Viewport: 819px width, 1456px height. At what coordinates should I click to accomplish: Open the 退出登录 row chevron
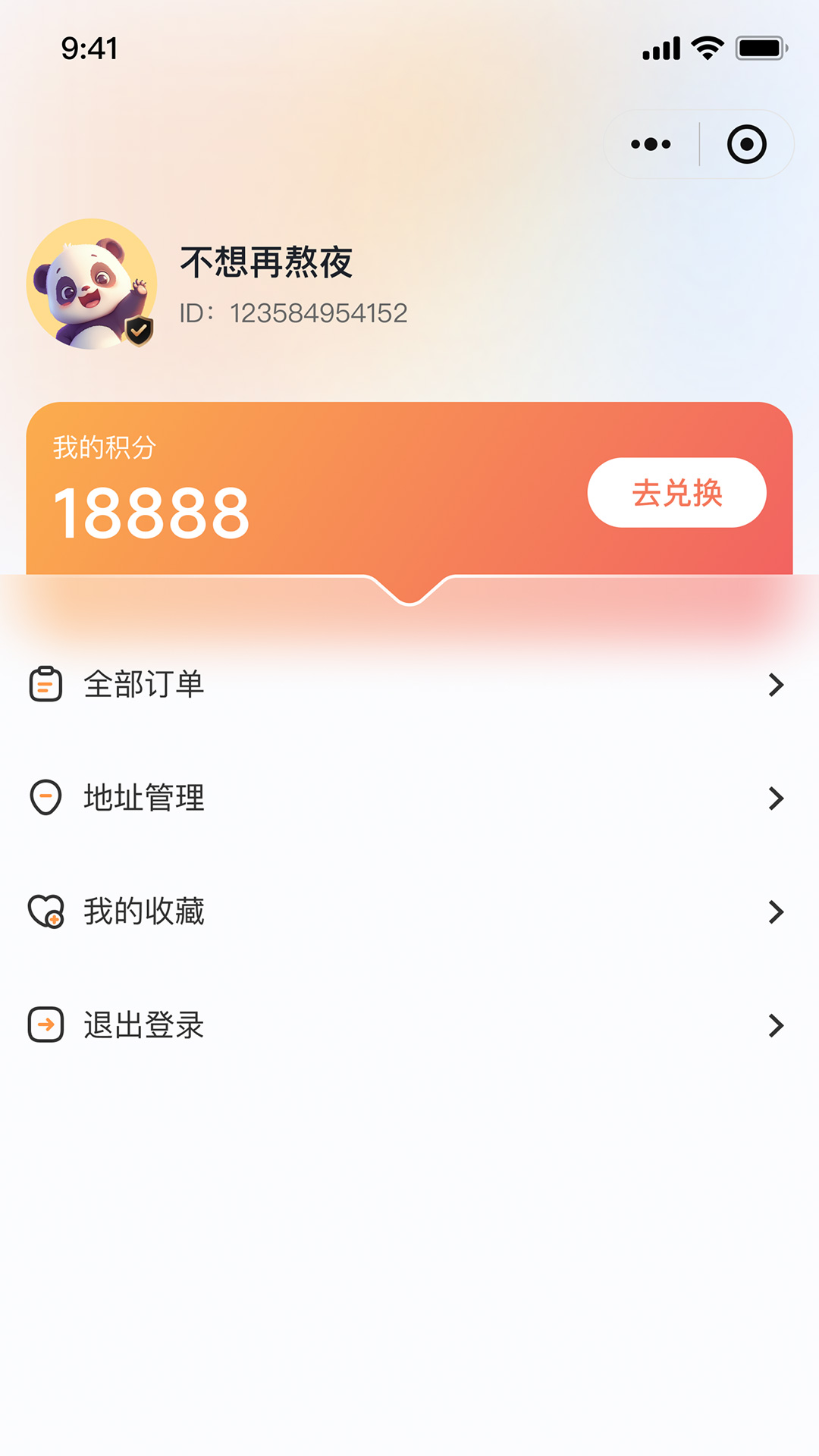coord(776,1026)
